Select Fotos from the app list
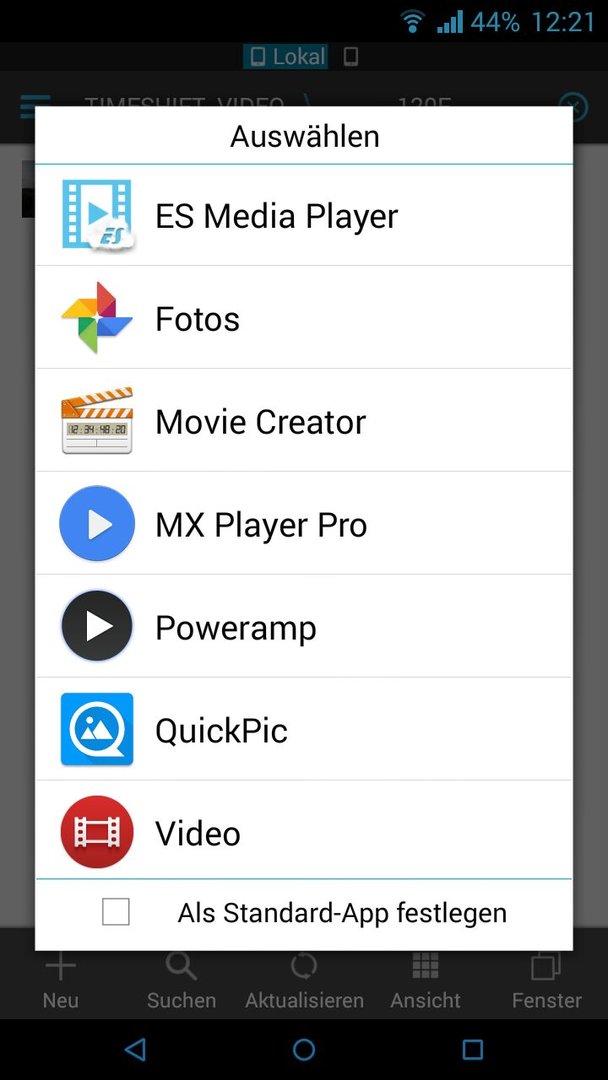Screen dimensions: 608x1080 click(304, 318)
